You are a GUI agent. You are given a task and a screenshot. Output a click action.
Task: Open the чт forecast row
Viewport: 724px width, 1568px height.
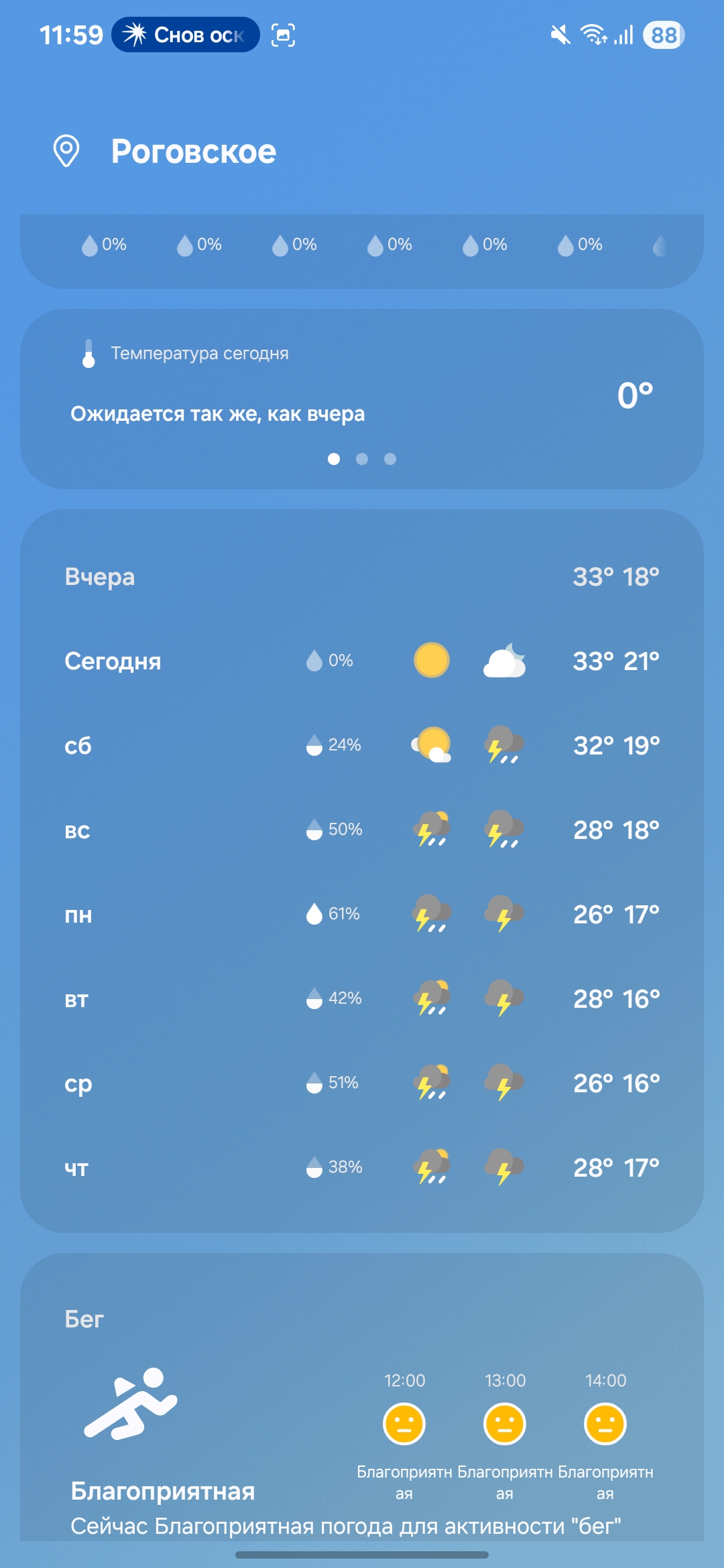pyautogui.click(x=362, y=1167)
